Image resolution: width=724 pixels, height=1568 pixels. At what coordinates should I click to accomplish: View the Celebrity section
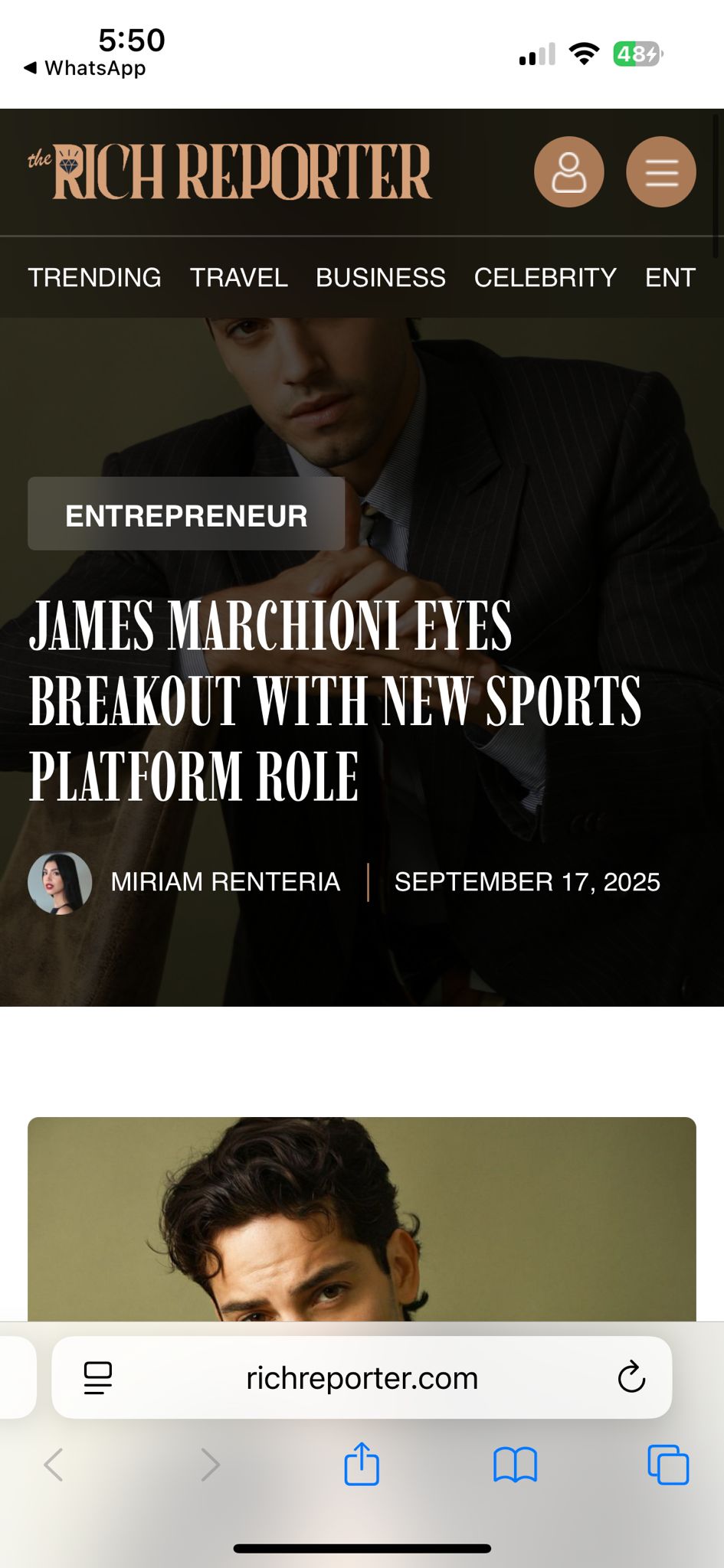(545, 277)
